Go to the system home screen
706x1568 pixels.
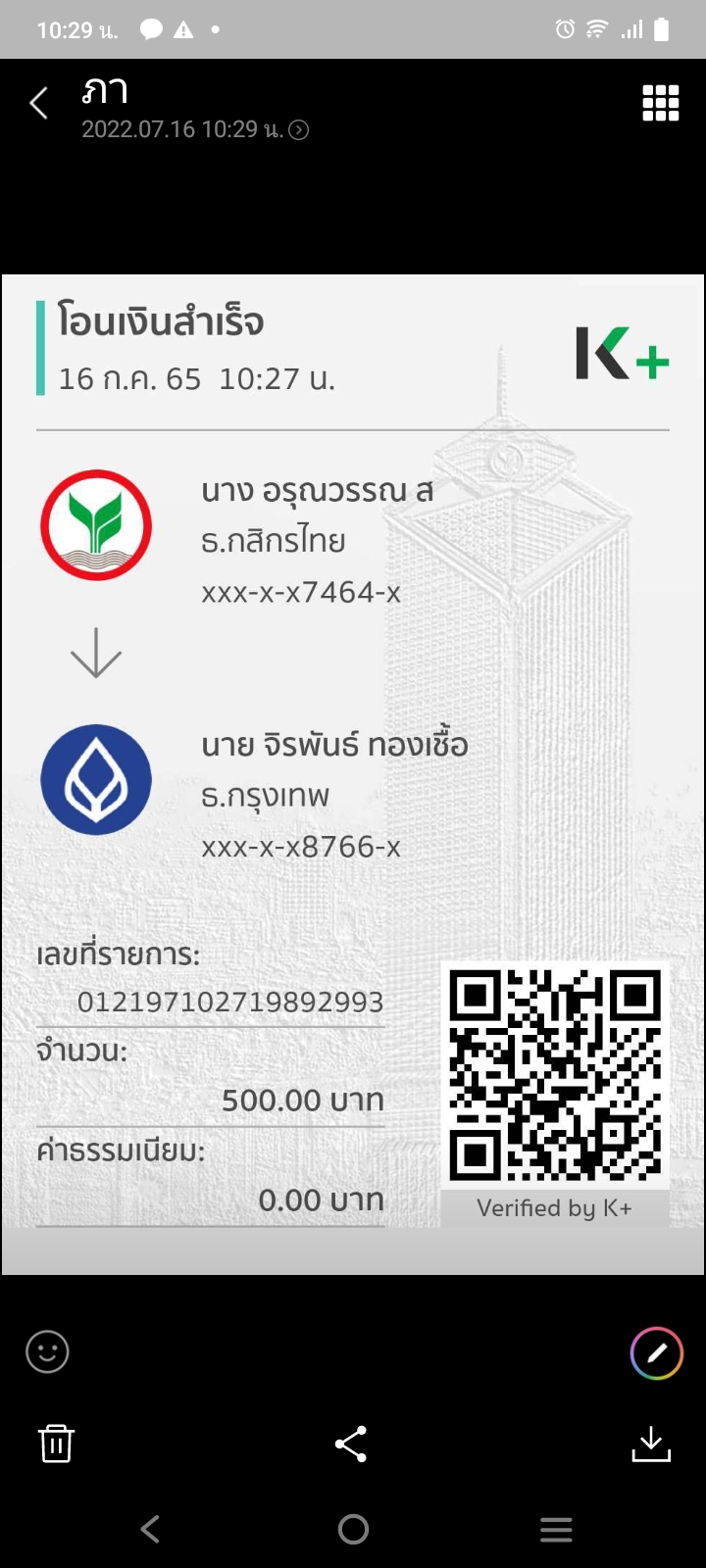point(353,1529)
